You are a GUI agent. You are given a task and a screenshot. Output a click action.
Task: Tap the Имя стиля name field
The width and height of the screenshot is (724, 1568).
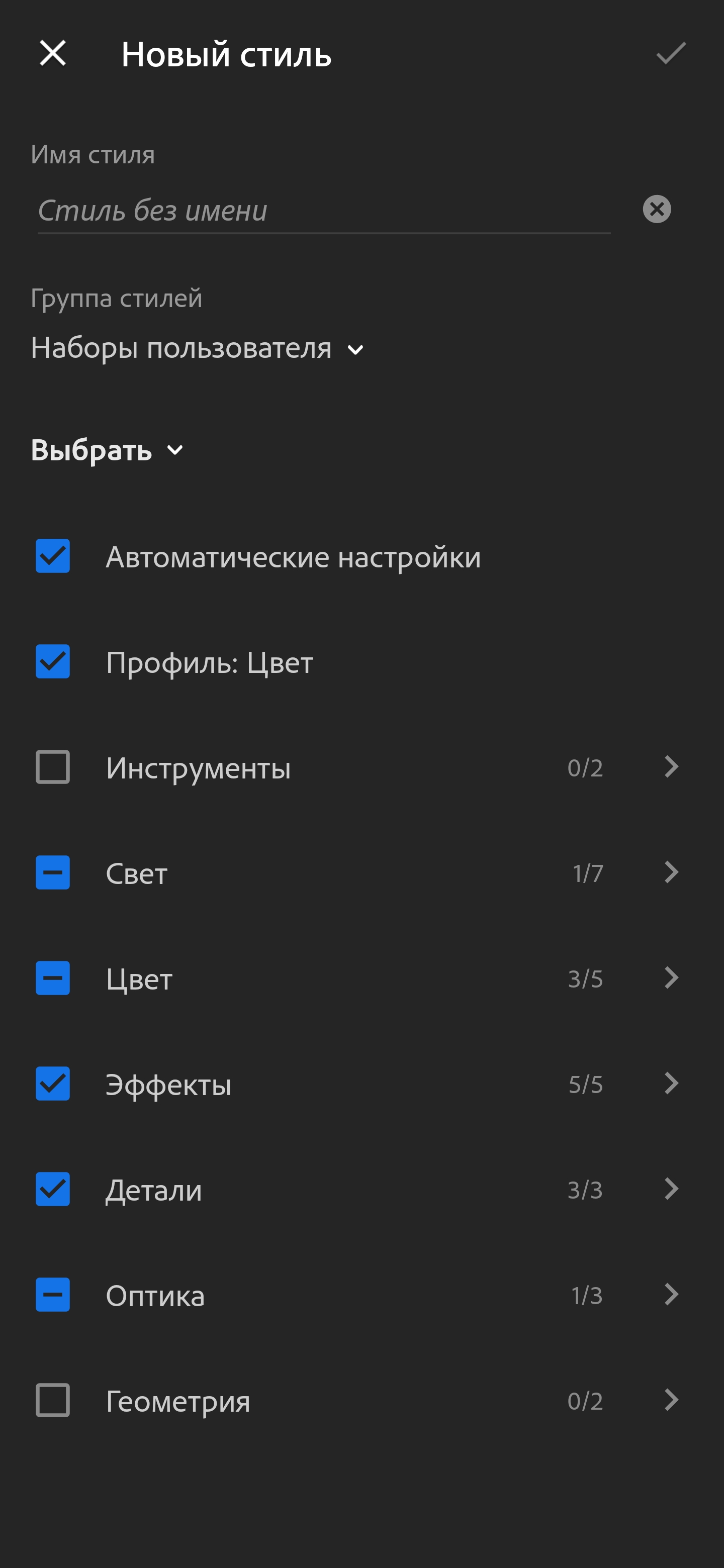pos(323,211)
